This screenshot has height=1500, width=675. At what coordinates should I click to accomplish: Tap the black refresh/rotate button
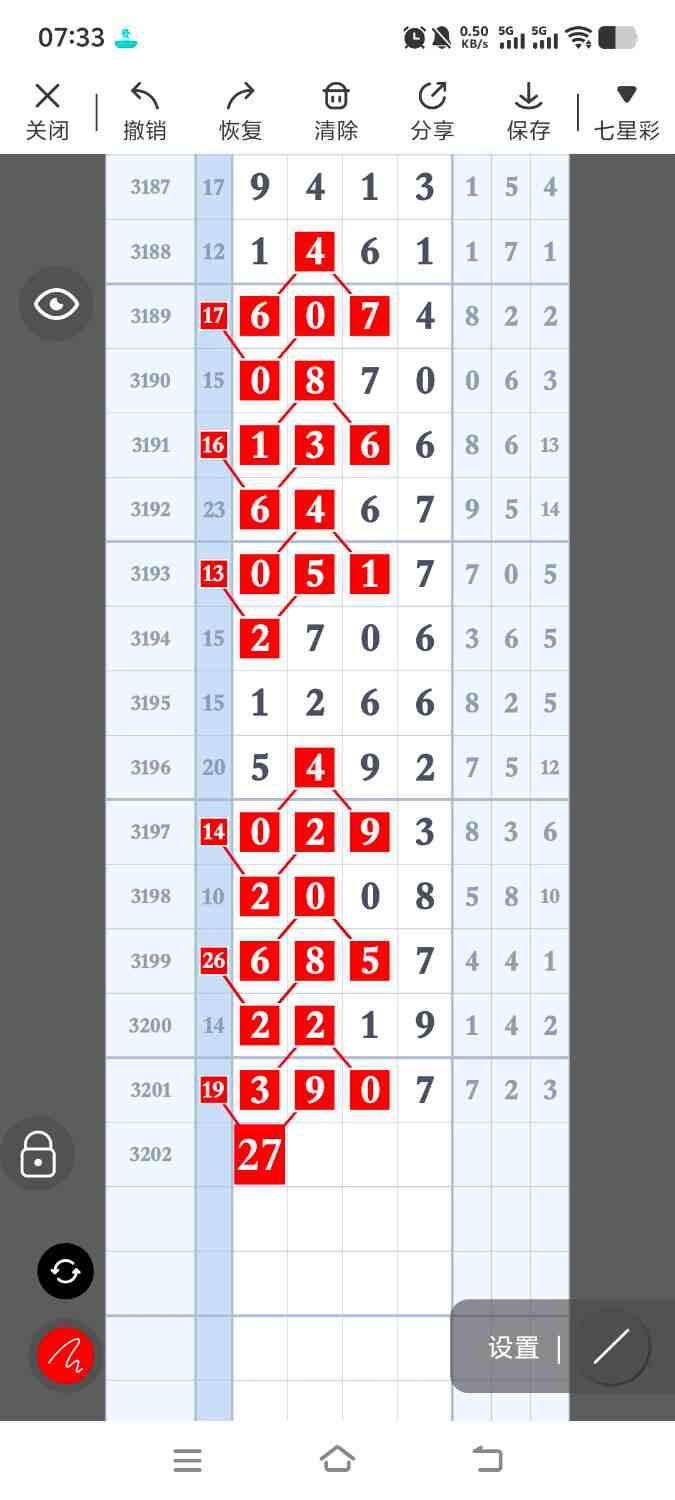[x=66, y=1271]
